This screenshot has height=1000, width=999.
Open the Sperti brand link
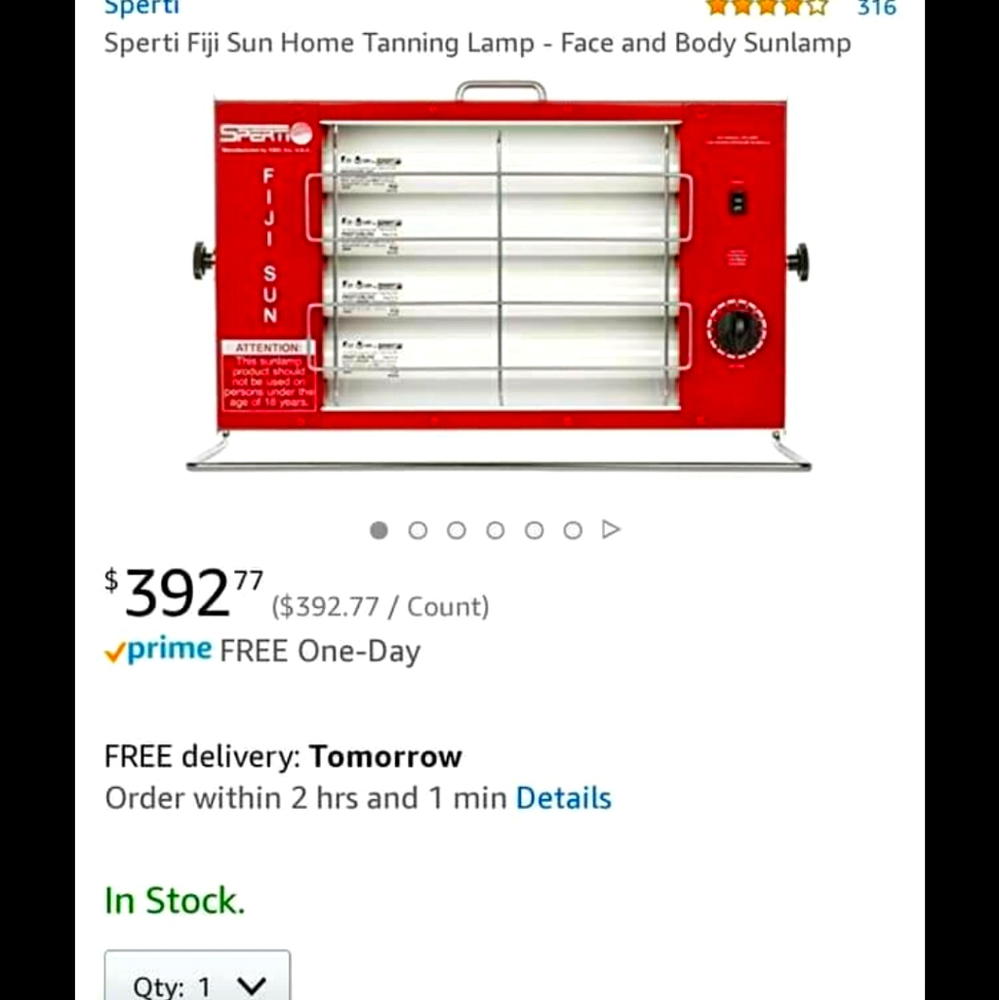pyautogui.click(x=141, y=8)
